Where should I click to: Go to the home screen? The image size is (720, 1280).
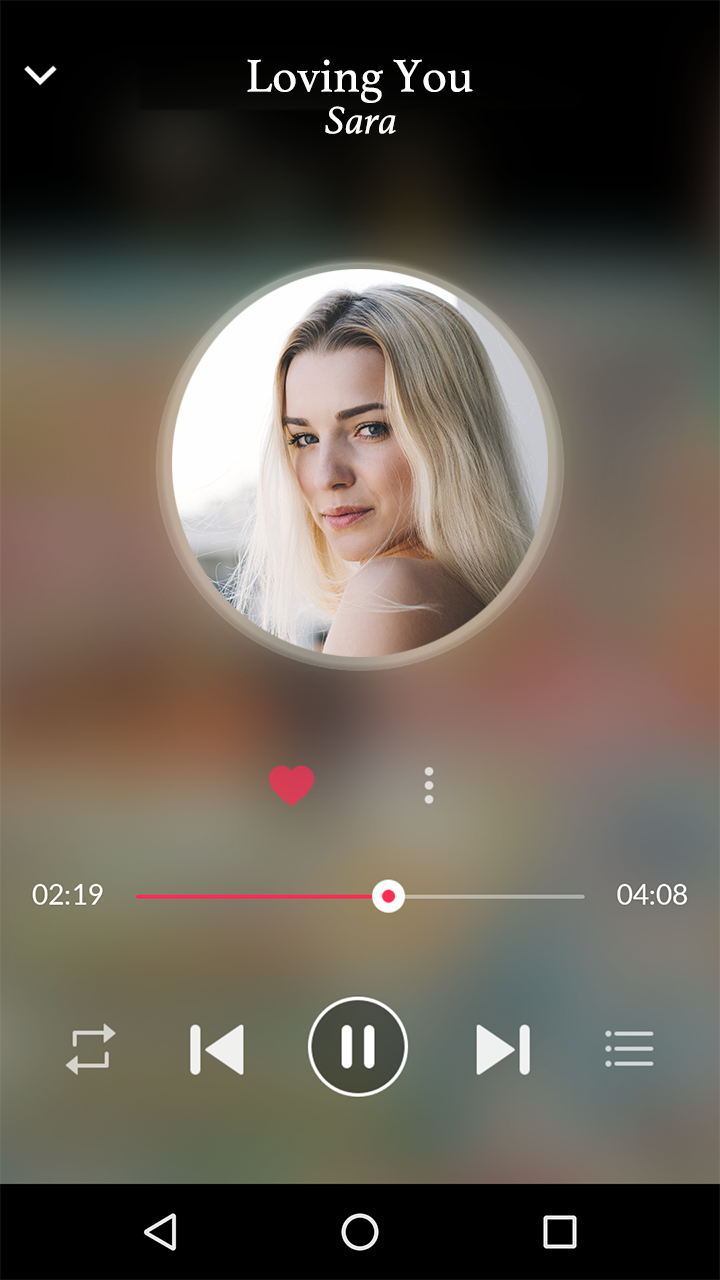tap(360, 1232)
